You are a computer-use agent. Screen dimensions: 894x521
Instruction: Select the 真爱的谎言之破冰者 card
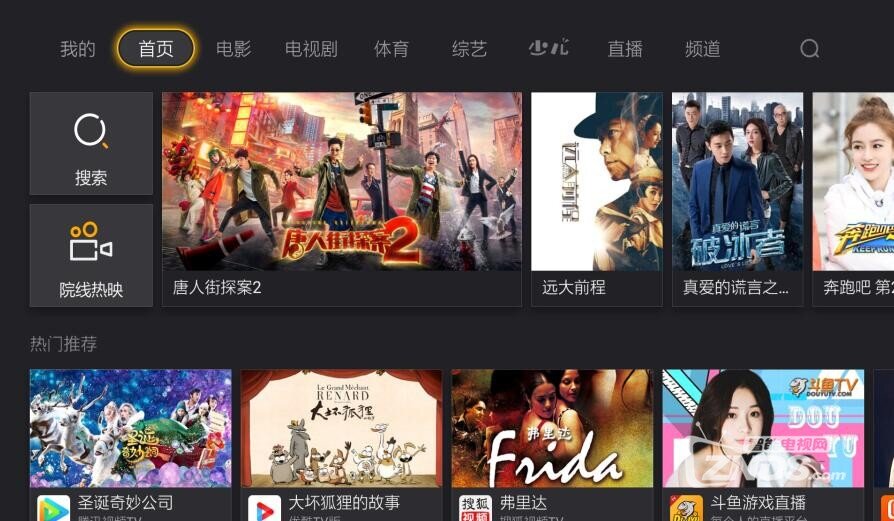coord(737,198)
